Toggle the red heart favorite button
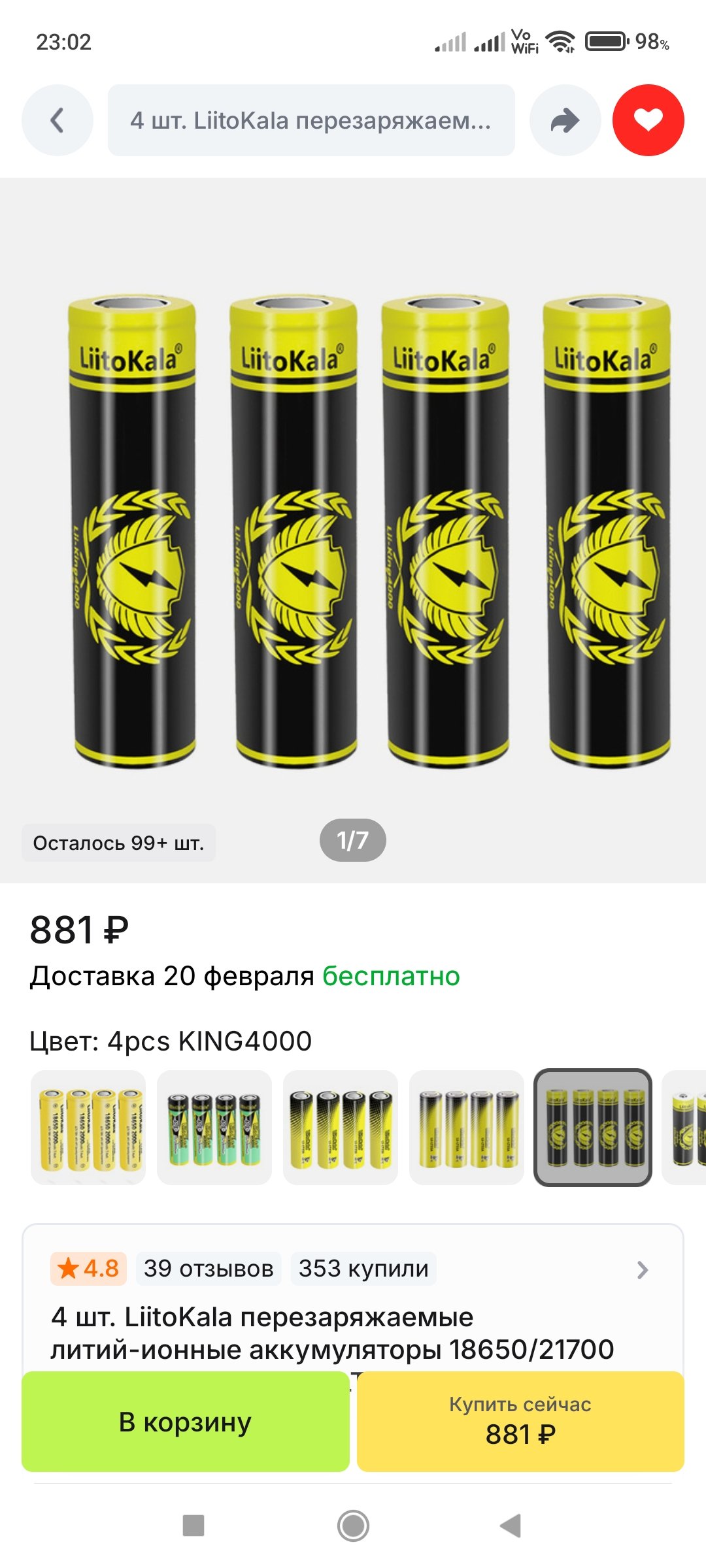Screen dimensions: 706x1568 [x=648, y=120]
